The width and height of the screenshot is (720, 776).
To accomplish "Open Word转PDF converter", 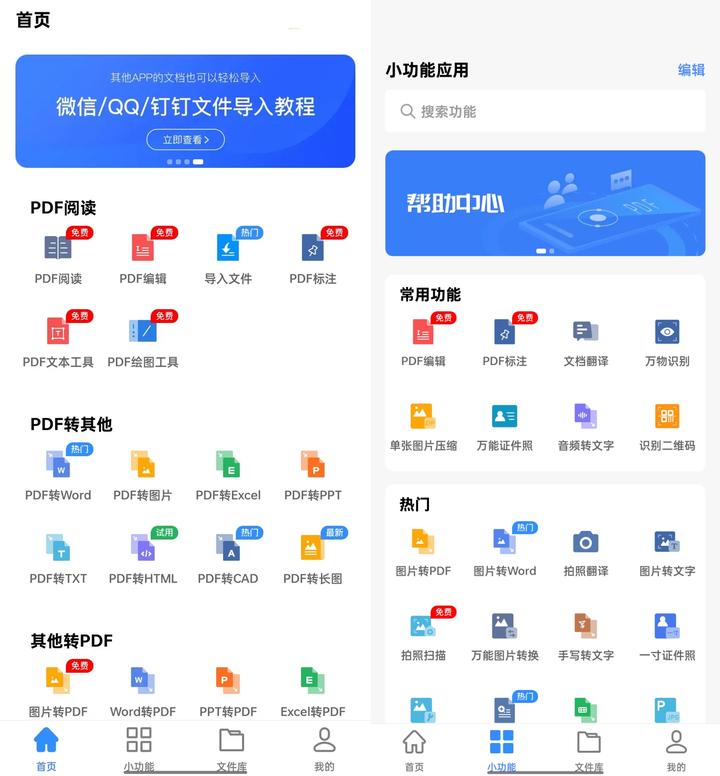I will point(143,691).
